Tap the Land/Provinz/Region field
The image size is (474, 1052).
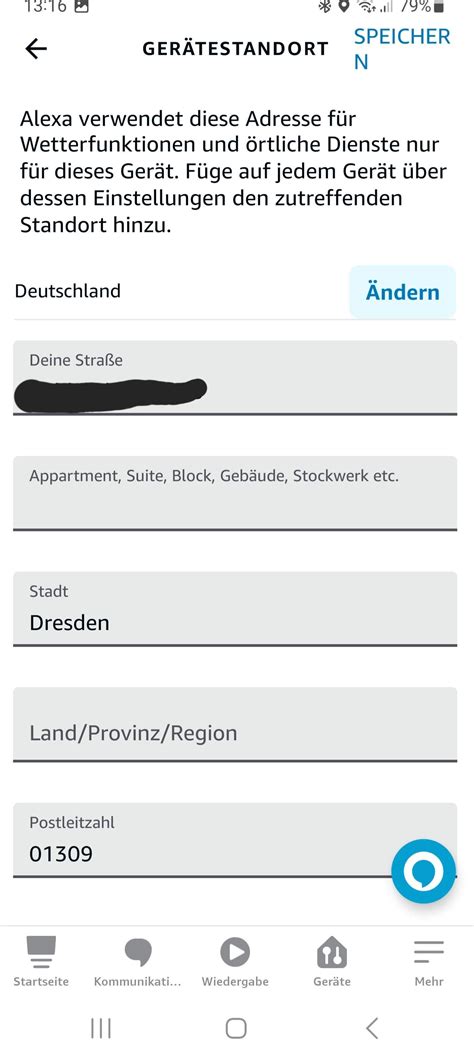click(235, 725)
